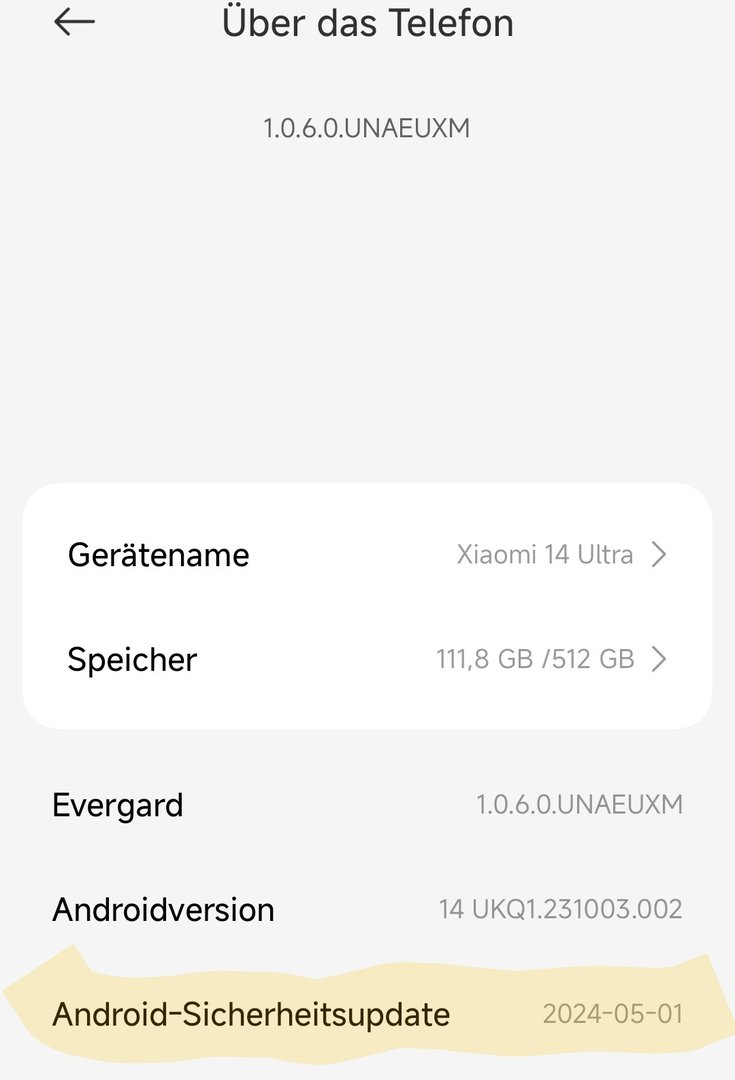Go back from Über das Telefon
This screenshot has width=735, height=1080.
pyautogui.click(x=74, y=23)
